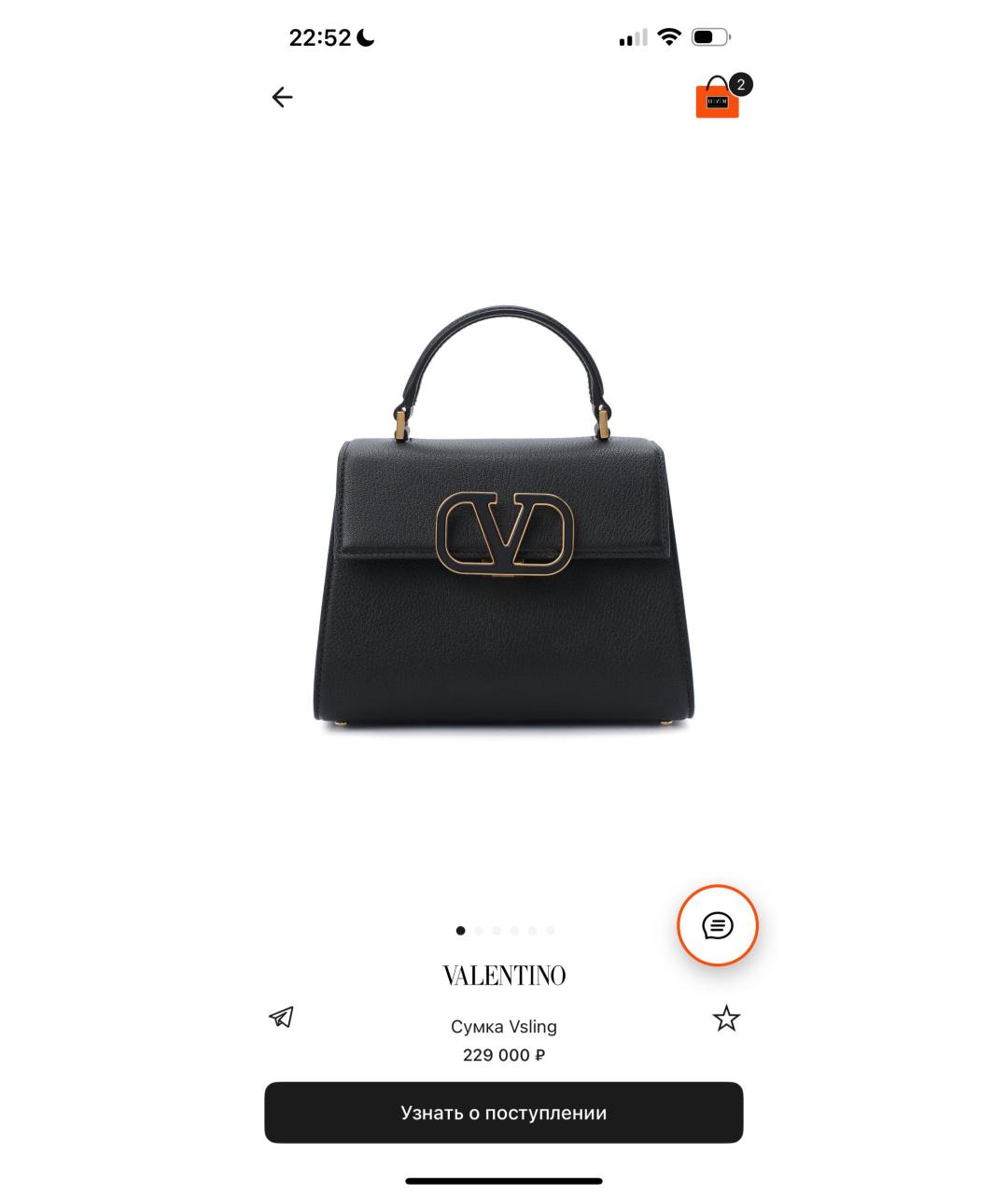Open the shopping bag with 2 items
Image resolution: width=1008 pixels, height=1195 pixels.
pos(719,99)
